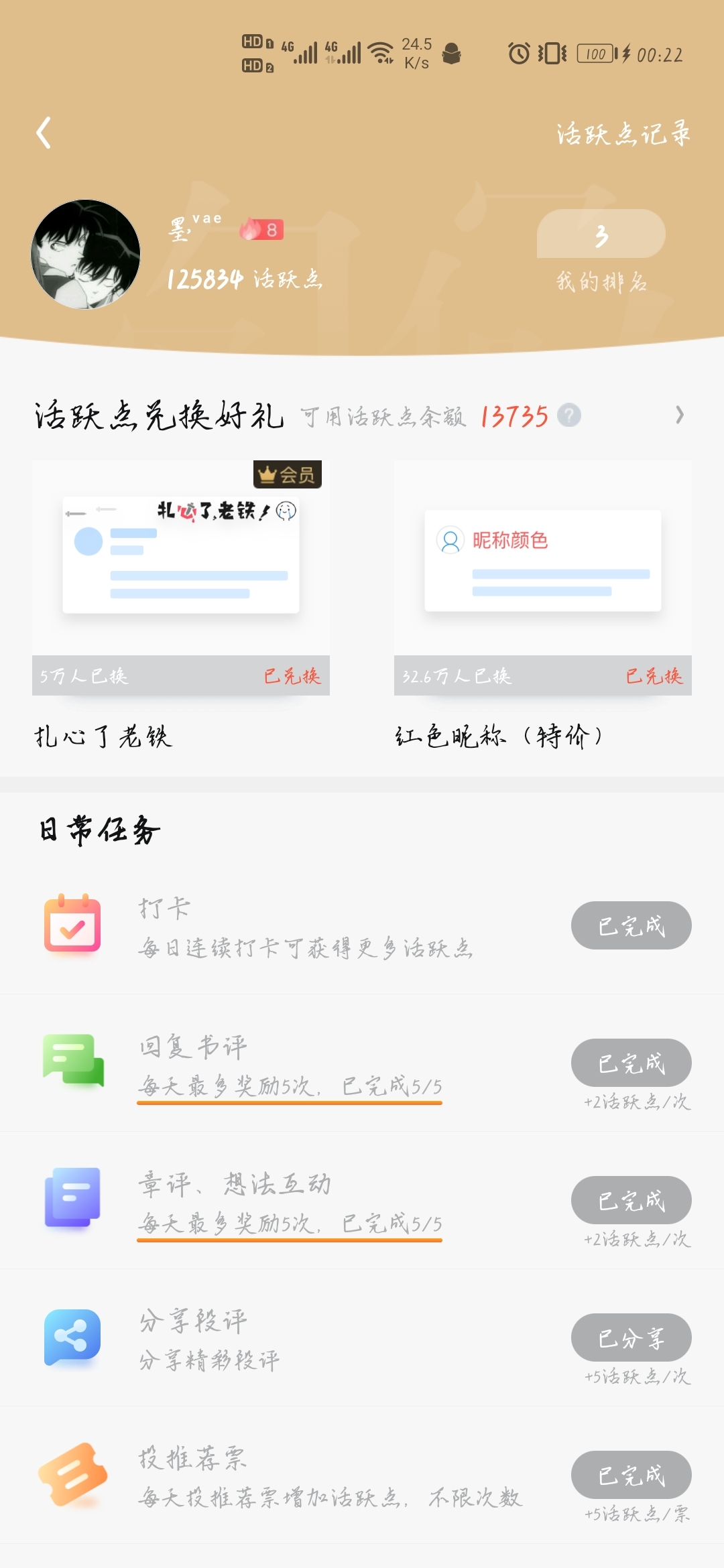Tap 已完成 button for 投推荐票 task

coord(631,1475)
